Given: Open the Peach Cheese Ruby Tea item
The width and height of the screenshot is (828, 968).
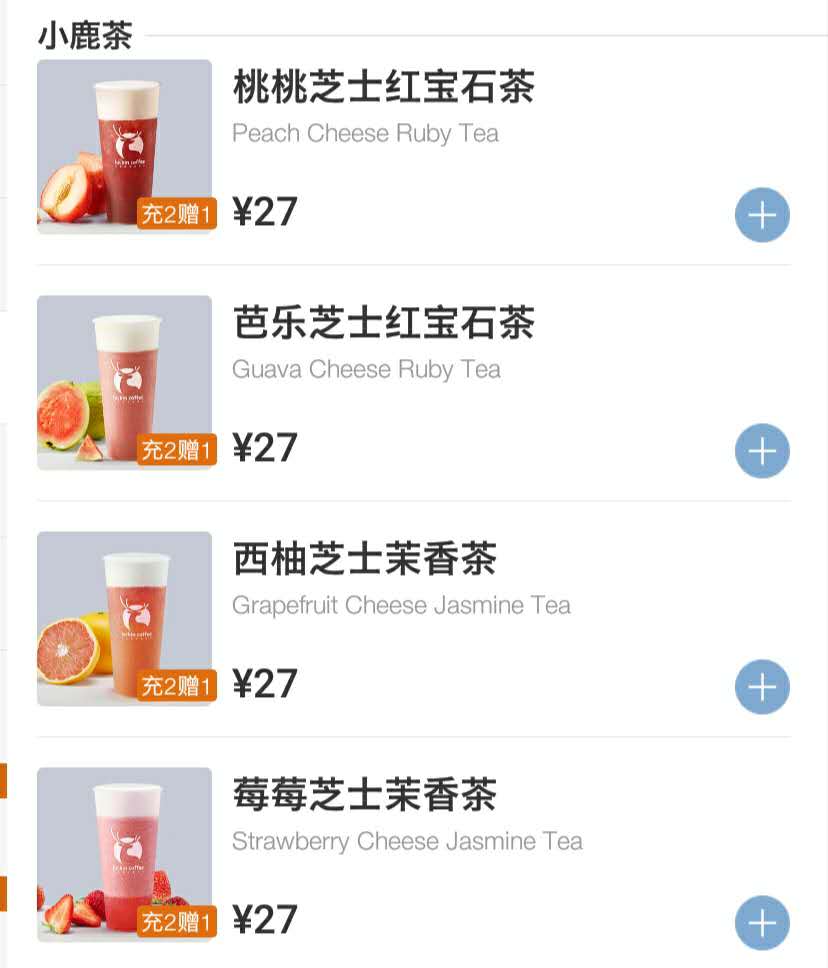Looking at the screenshot, I should [383, 88].
